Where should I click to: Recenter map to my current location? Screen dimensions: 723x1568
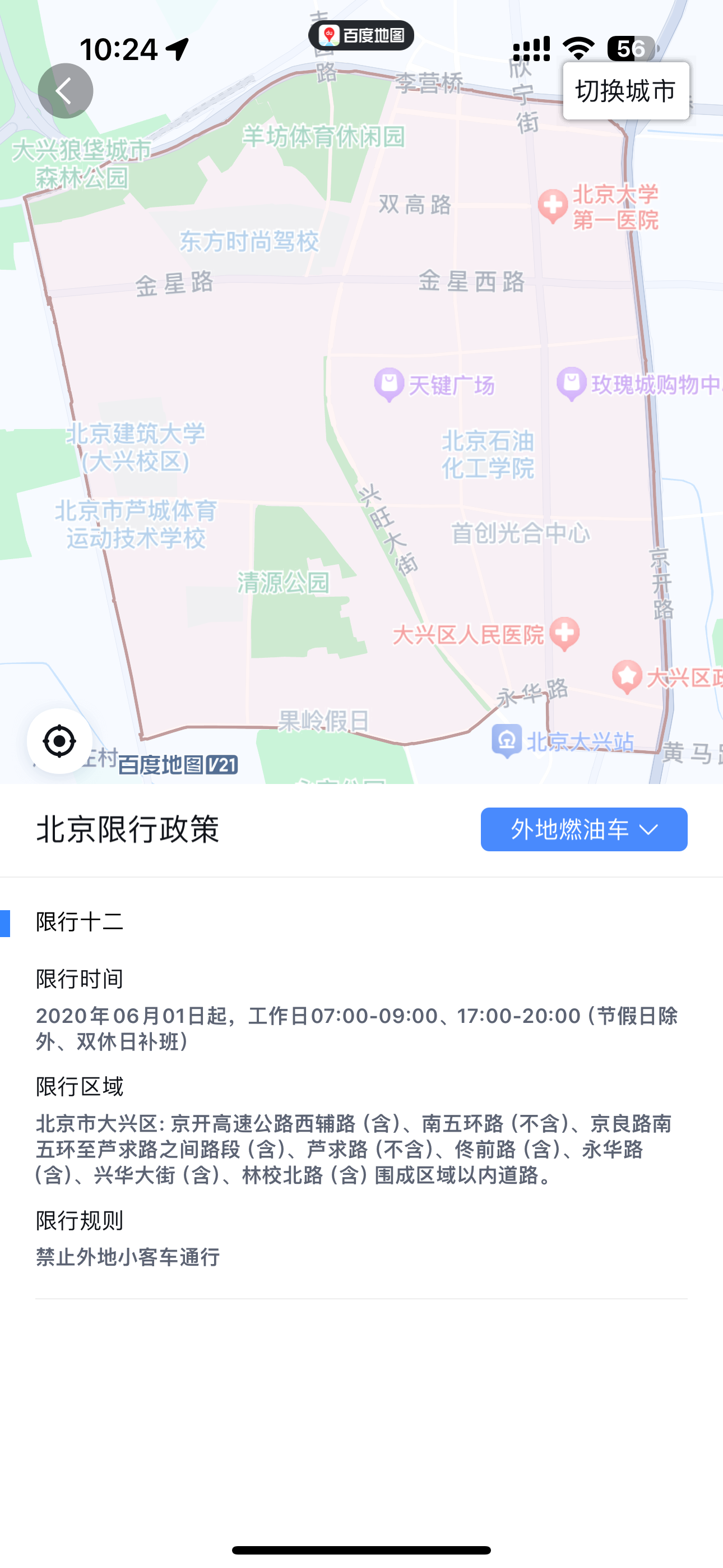coord(59,741)
